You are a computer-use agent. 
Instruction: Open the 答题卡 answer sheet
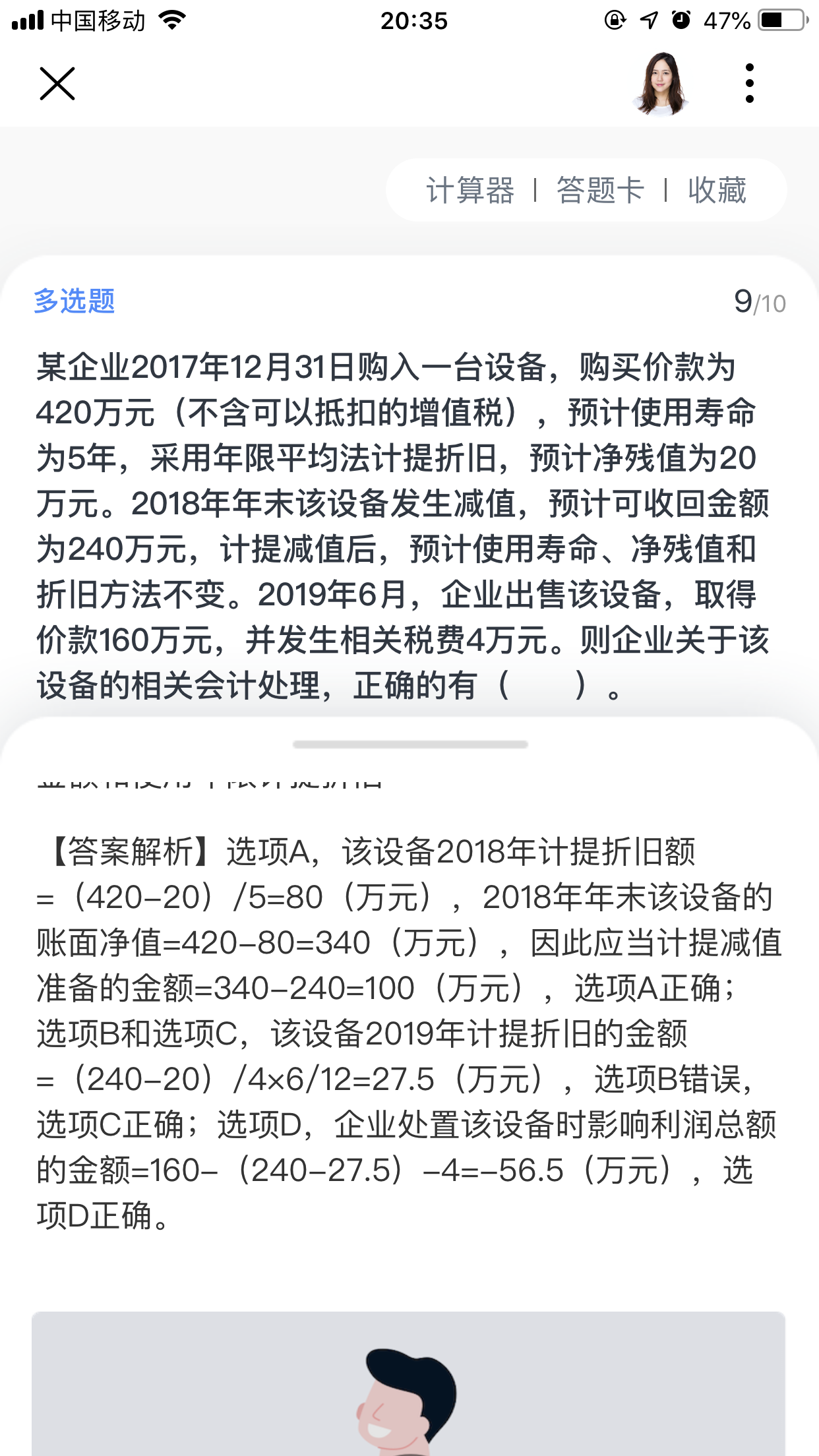click(600, 191)
